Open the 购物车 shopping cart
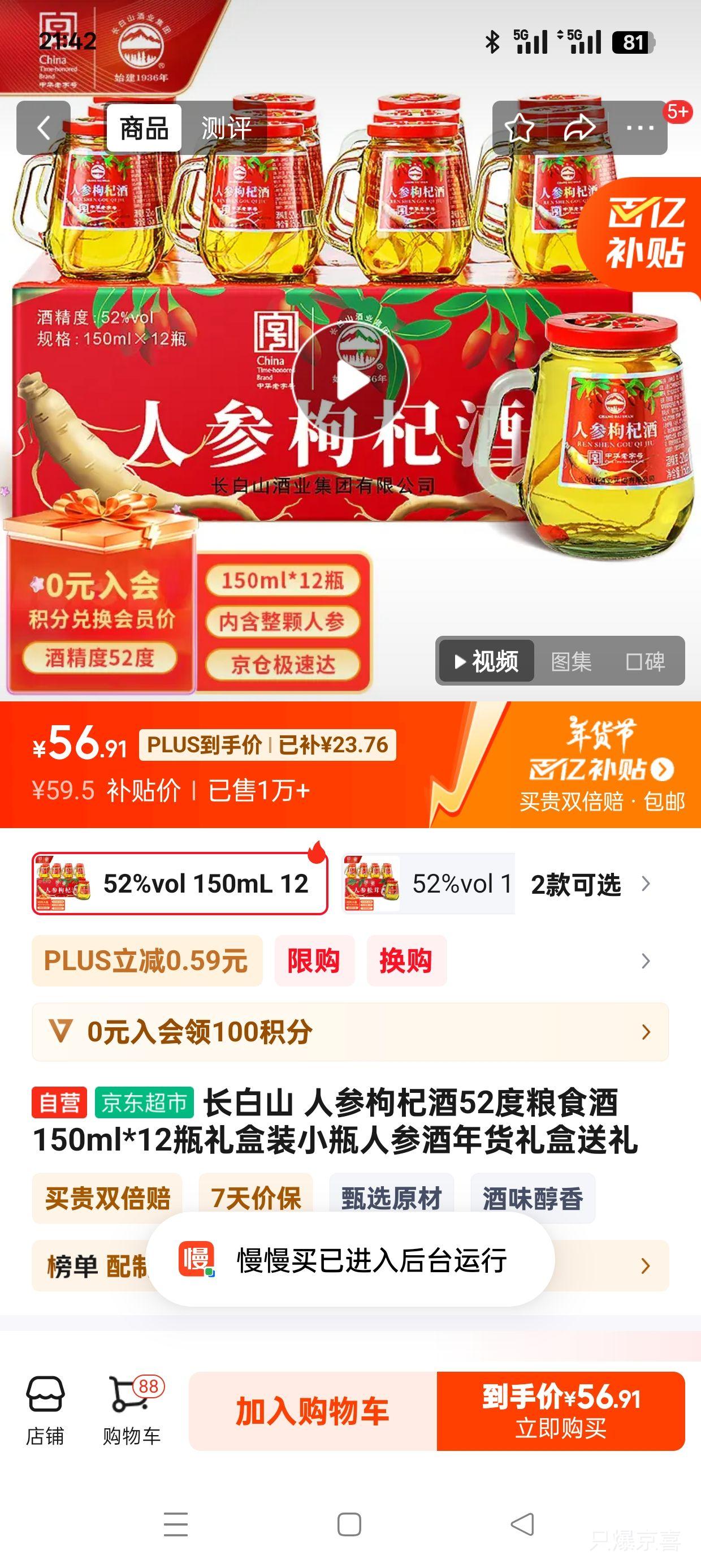 coord(131,1411)
